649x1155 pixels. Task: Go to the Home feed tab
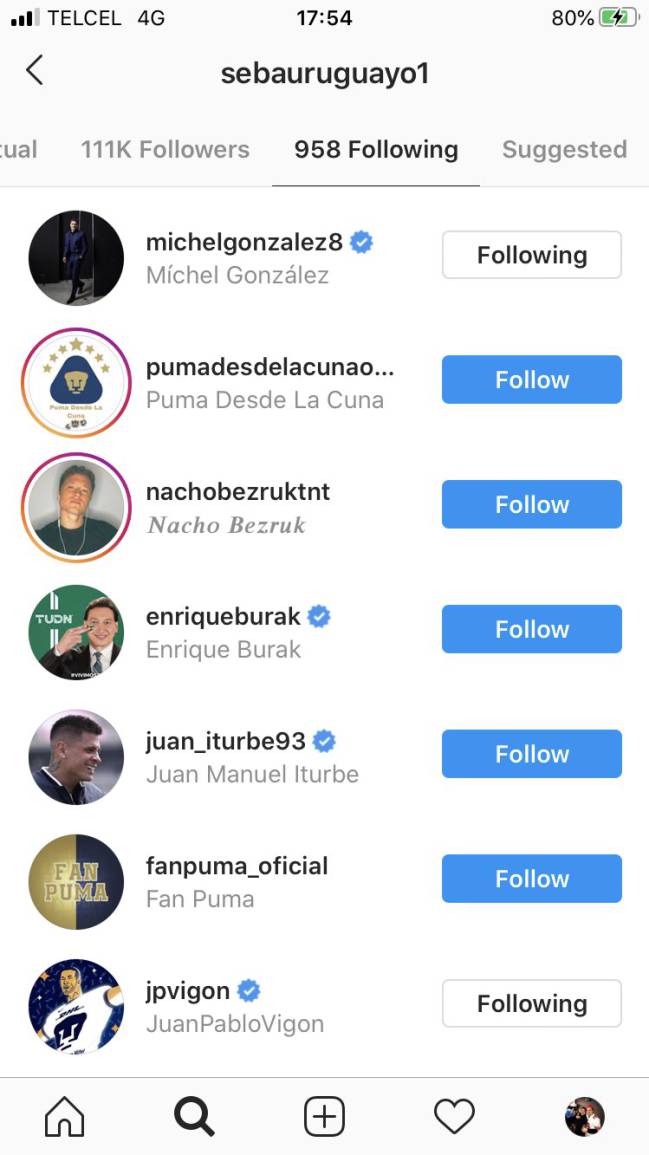click(65, 1116)
